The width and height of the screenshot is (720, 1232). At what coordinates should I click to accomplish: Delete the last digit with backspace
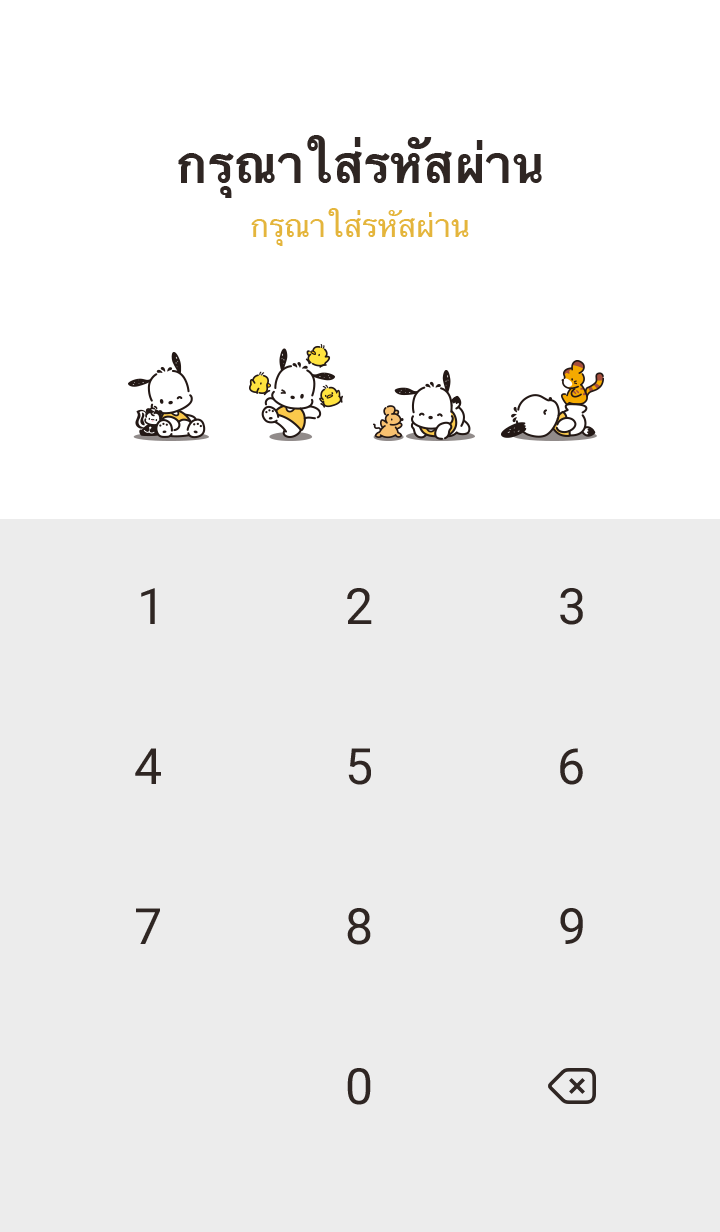click(x=572, y=1086)
